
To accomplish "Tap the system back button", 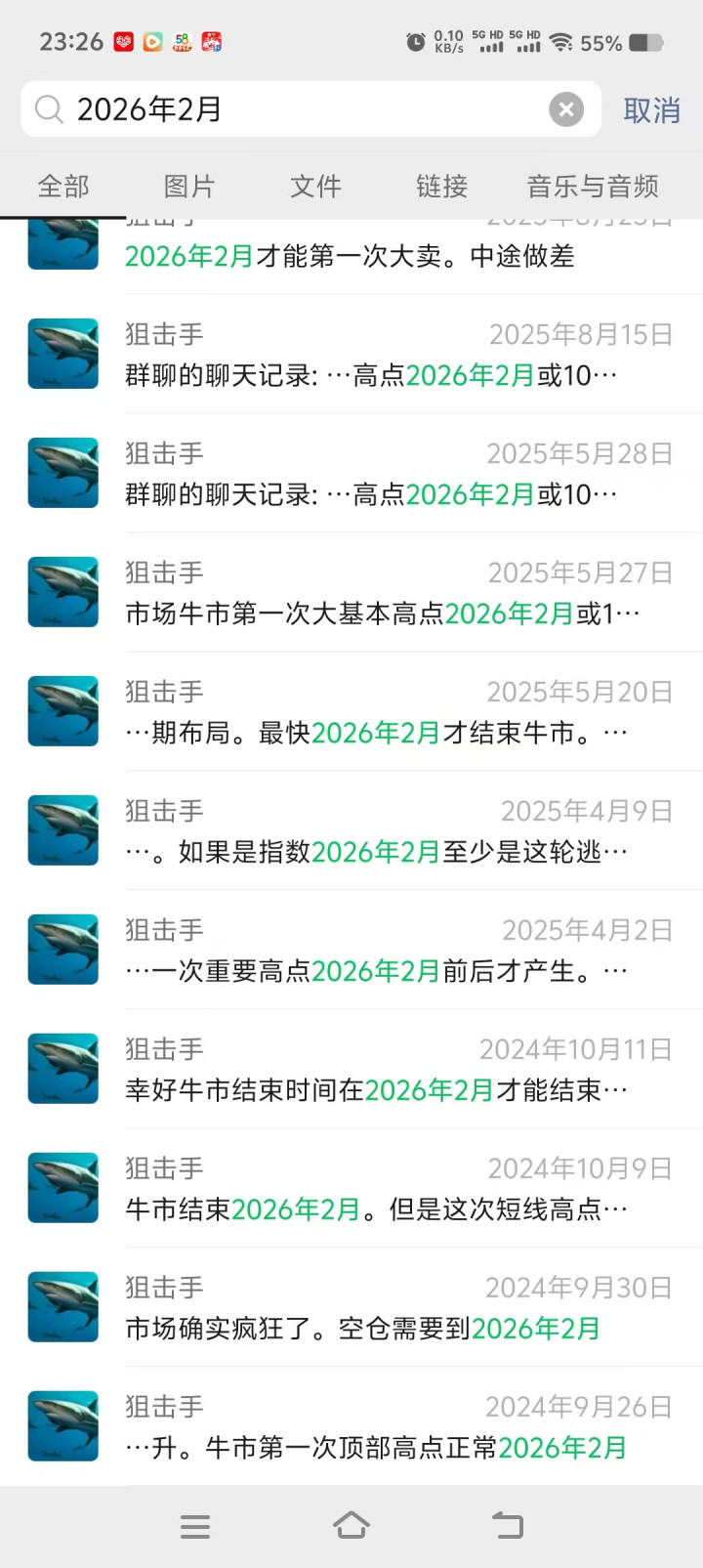I will 507,1526.
